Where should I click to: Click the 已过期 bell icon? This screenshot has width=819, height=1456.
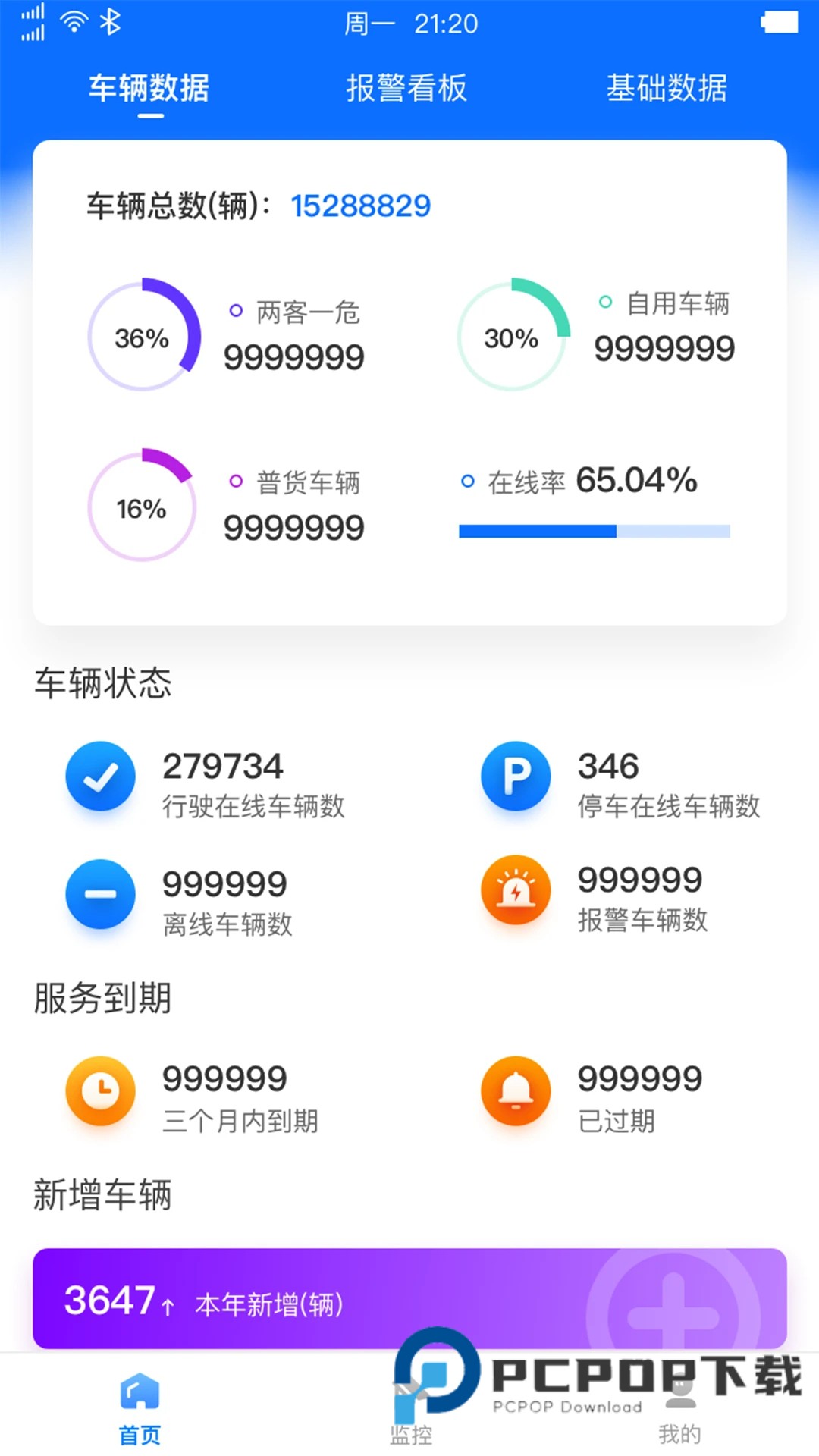(x=516, y=1092)
